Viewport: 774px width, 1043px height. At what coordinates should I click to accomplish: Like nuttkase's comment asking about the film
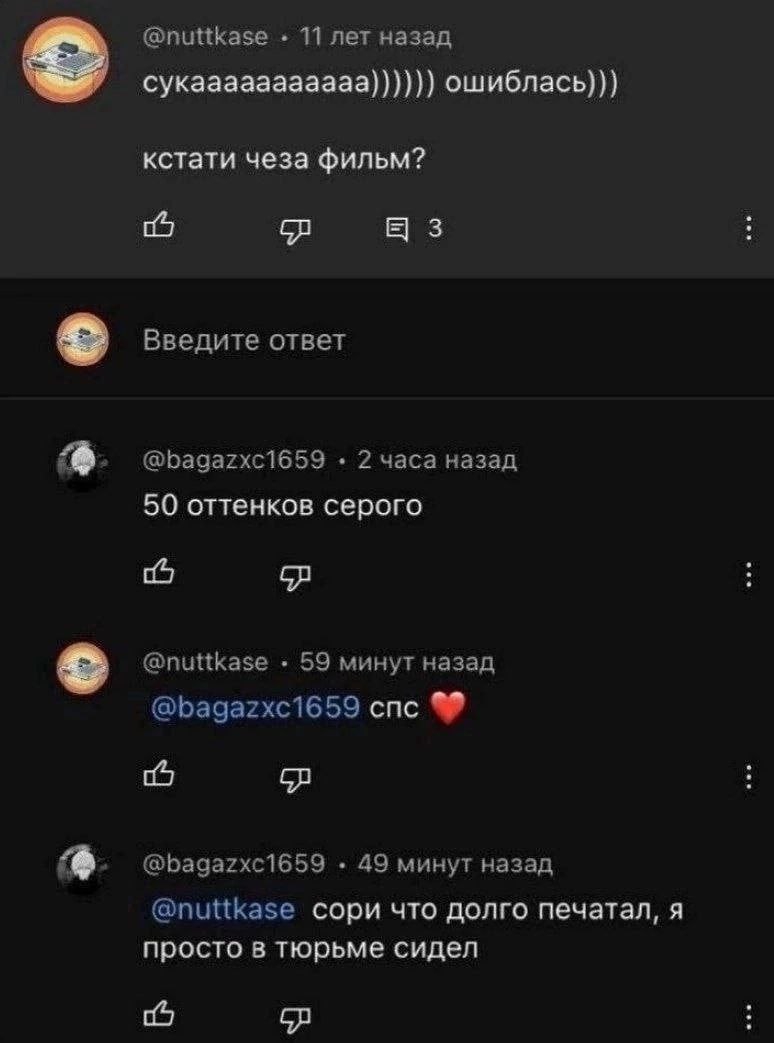pyautogui.click(x=160, y=229)
